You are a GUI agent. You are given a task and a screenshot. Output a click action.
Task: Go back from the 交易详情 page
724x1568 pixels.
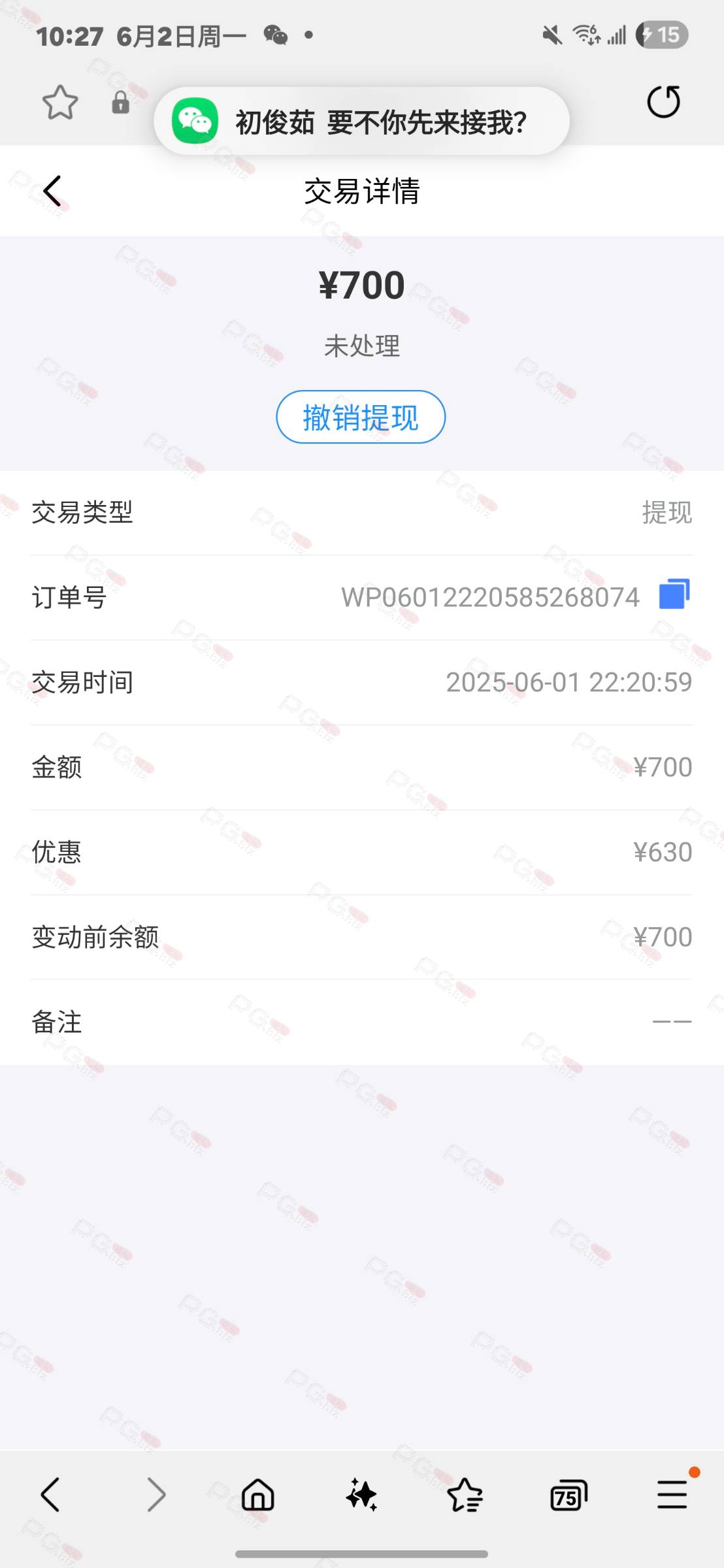tap(52, 191)
